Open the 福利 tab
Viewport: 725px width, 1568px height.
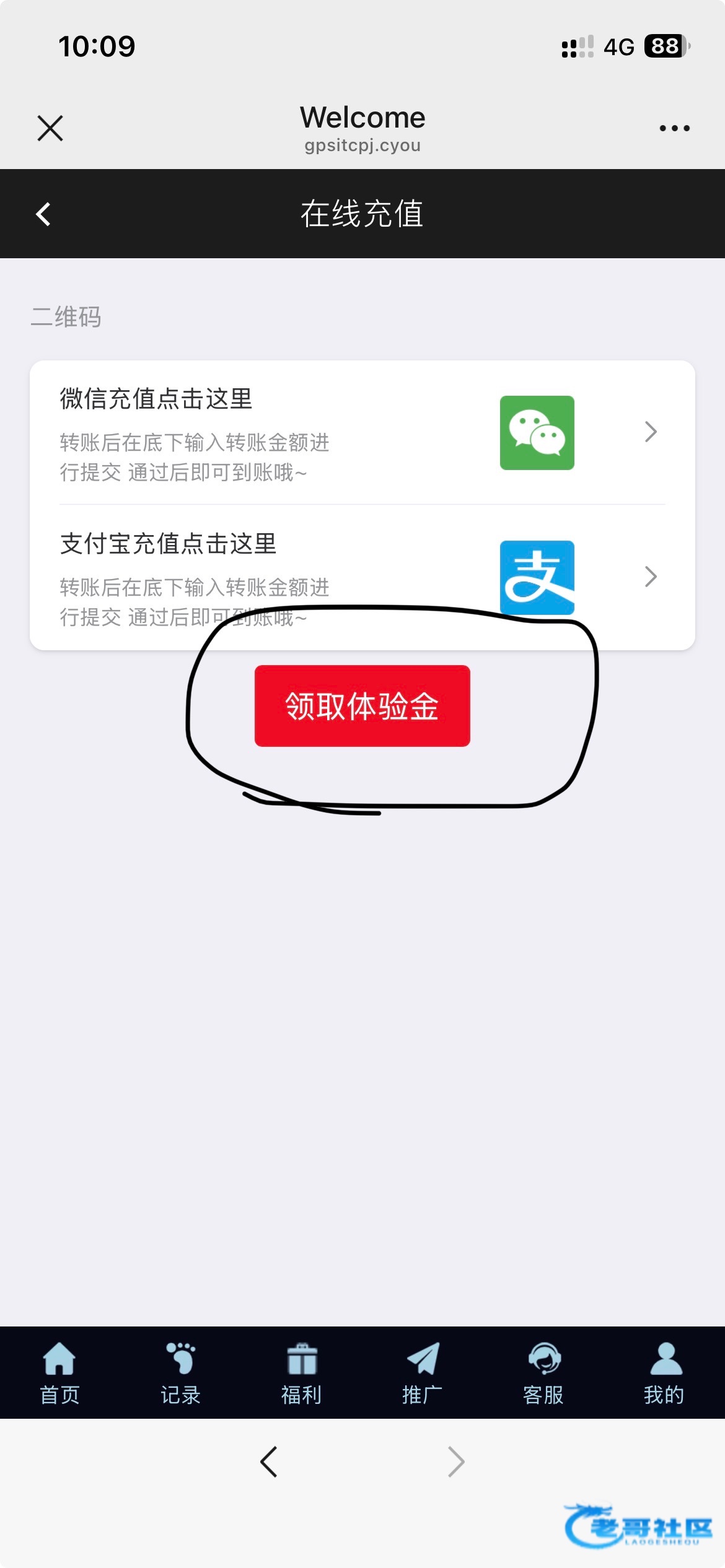(301, 1374)
